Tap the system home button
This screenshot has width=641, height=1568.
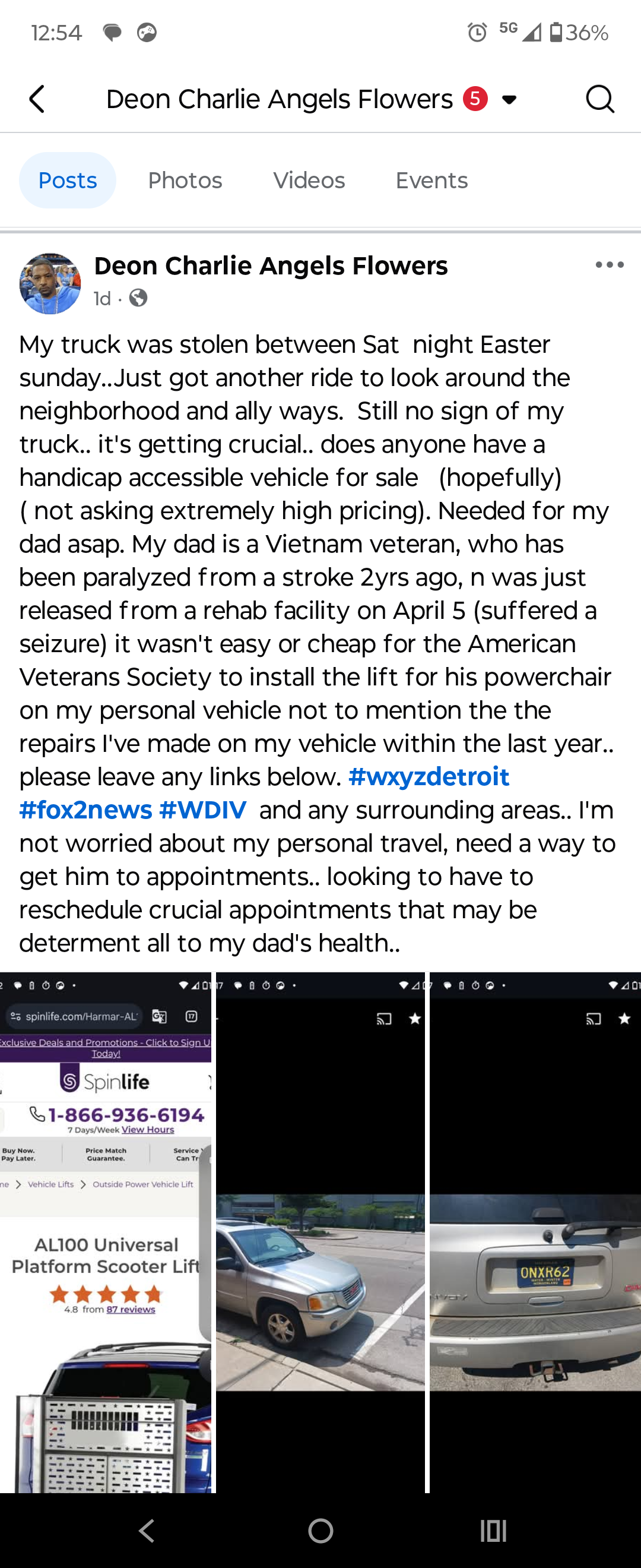coord(320,1531)
